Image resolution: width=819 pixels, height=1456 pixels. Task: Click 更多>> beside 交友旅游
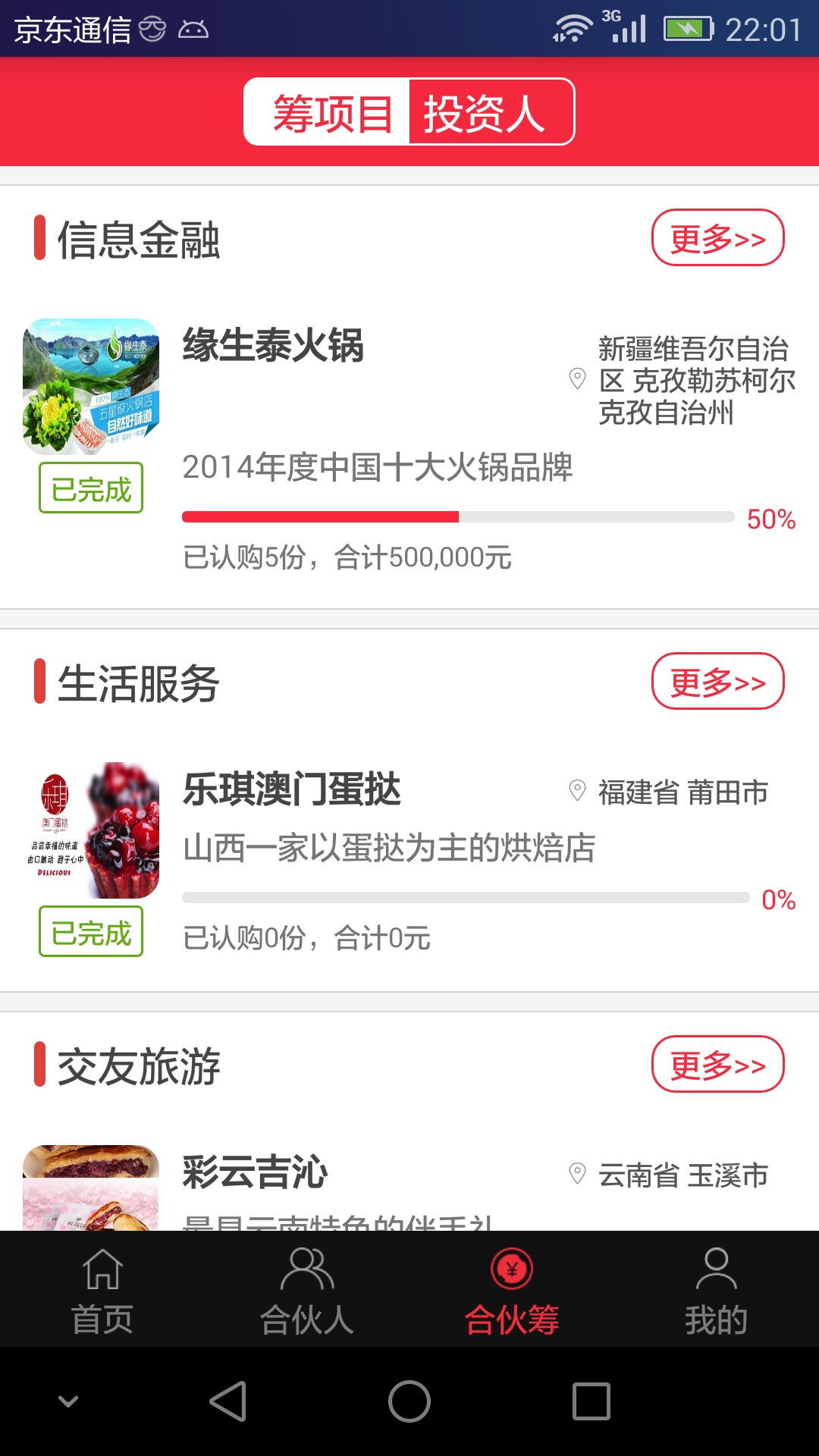pos(717,1064)
